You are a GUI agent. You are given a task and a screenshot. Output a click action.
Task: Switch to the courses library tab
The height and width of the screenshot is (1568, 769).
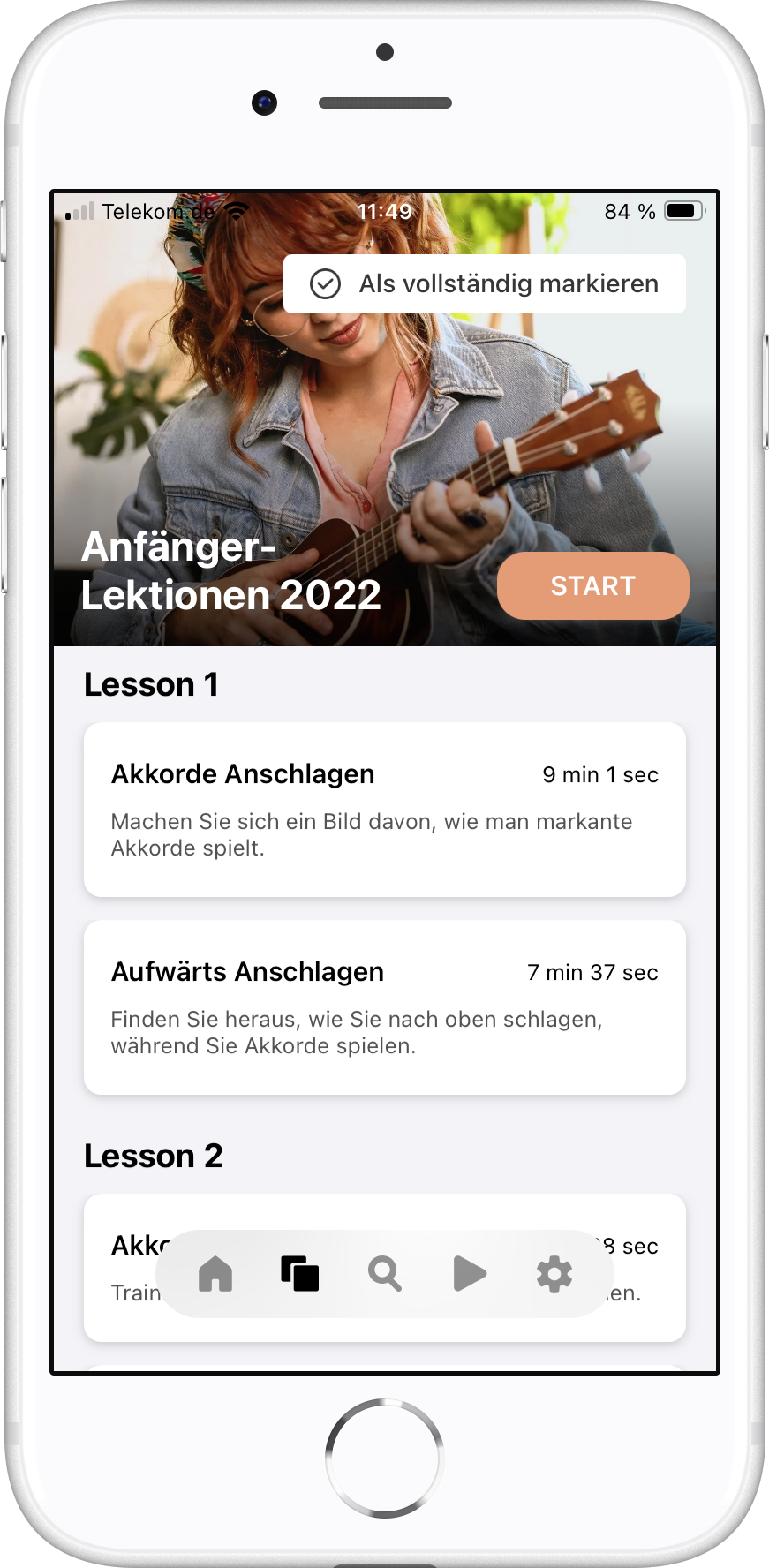click(300, 1274)
